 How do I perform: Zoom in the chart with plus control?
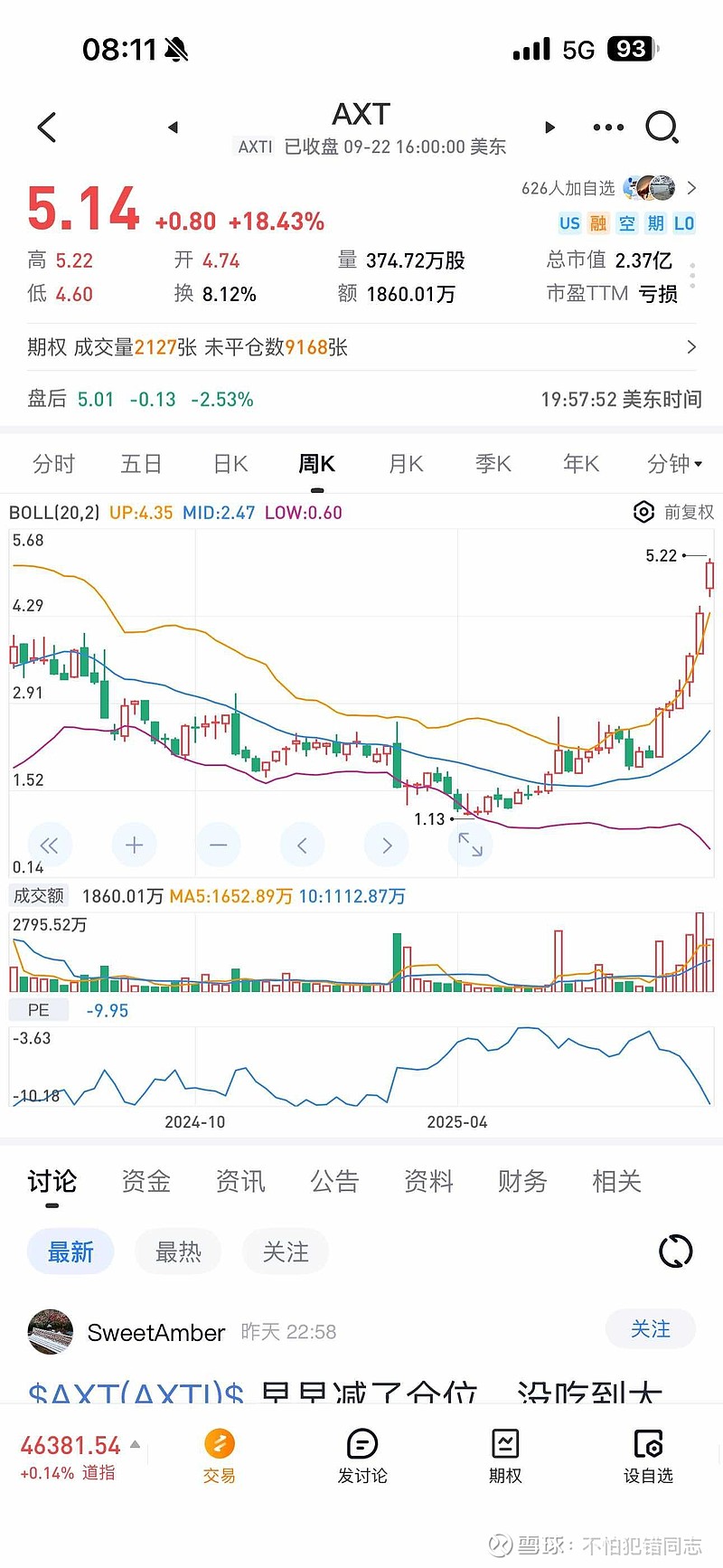tap(134, 845)
